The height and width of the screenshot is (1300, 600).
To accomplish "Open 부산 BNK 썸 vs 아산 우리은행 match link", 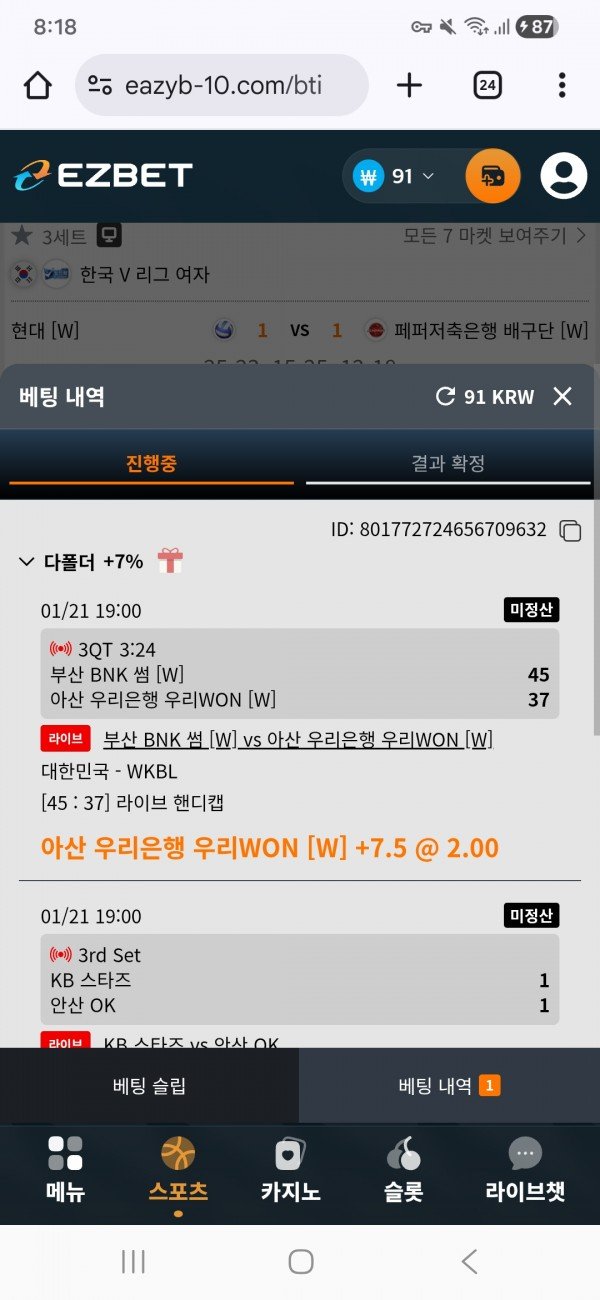I will (x=298, y=740).
